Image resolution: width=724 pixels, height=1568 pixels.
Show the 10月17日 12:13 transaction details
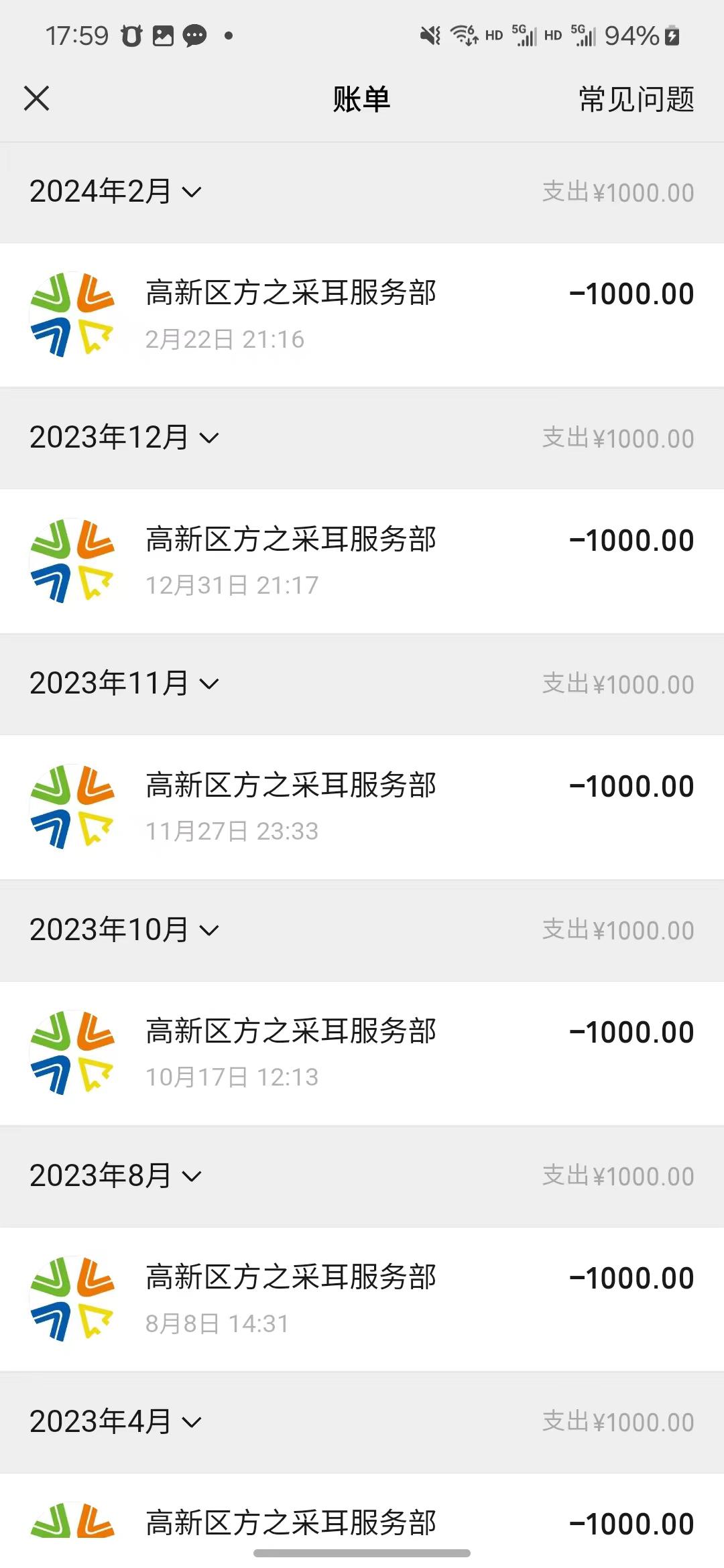pyautogui.click(x=362, y=1053)
